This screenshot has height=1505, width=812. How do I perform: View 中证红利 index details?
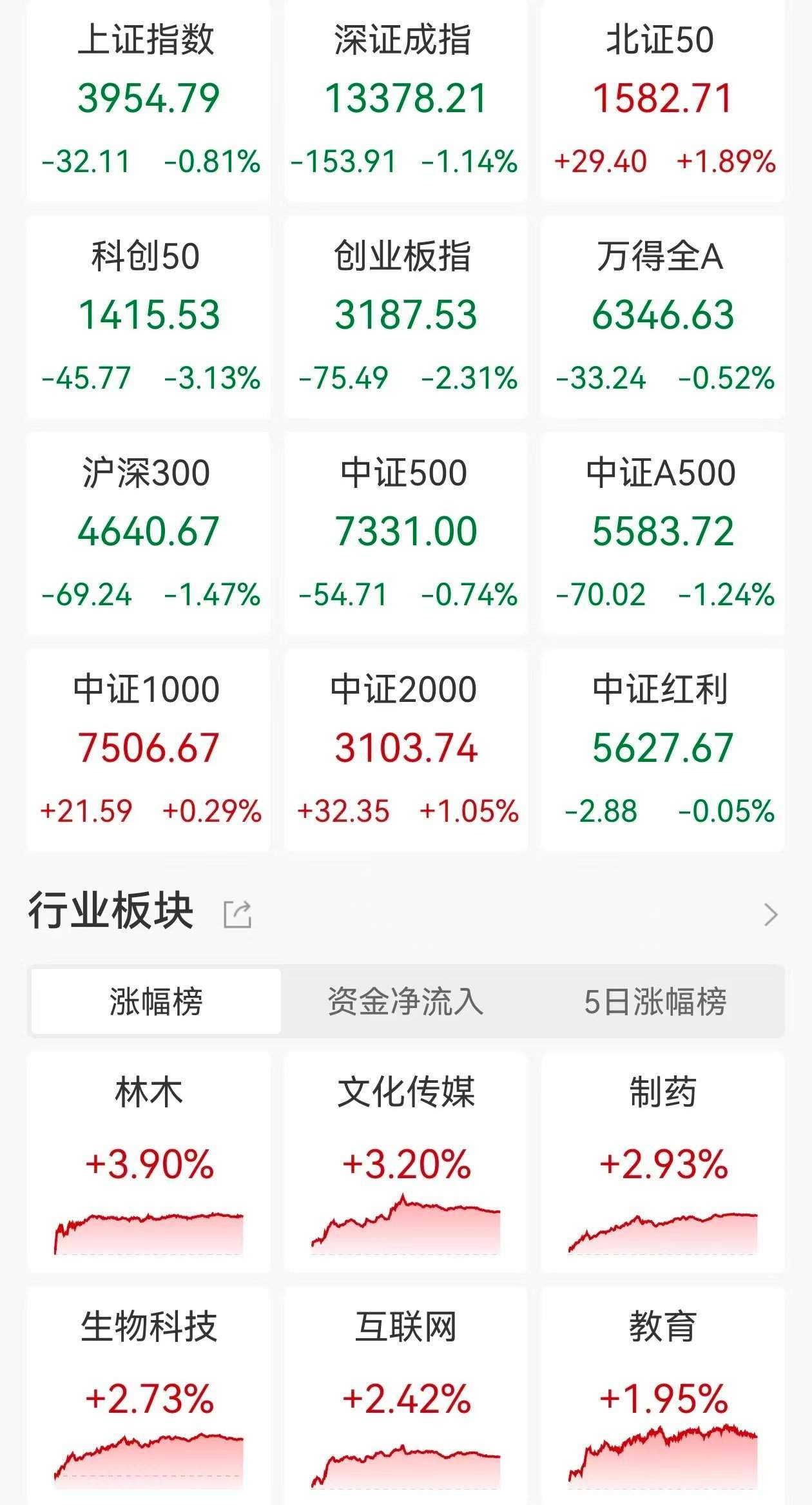pyautogui.click(x=662, y=749)
